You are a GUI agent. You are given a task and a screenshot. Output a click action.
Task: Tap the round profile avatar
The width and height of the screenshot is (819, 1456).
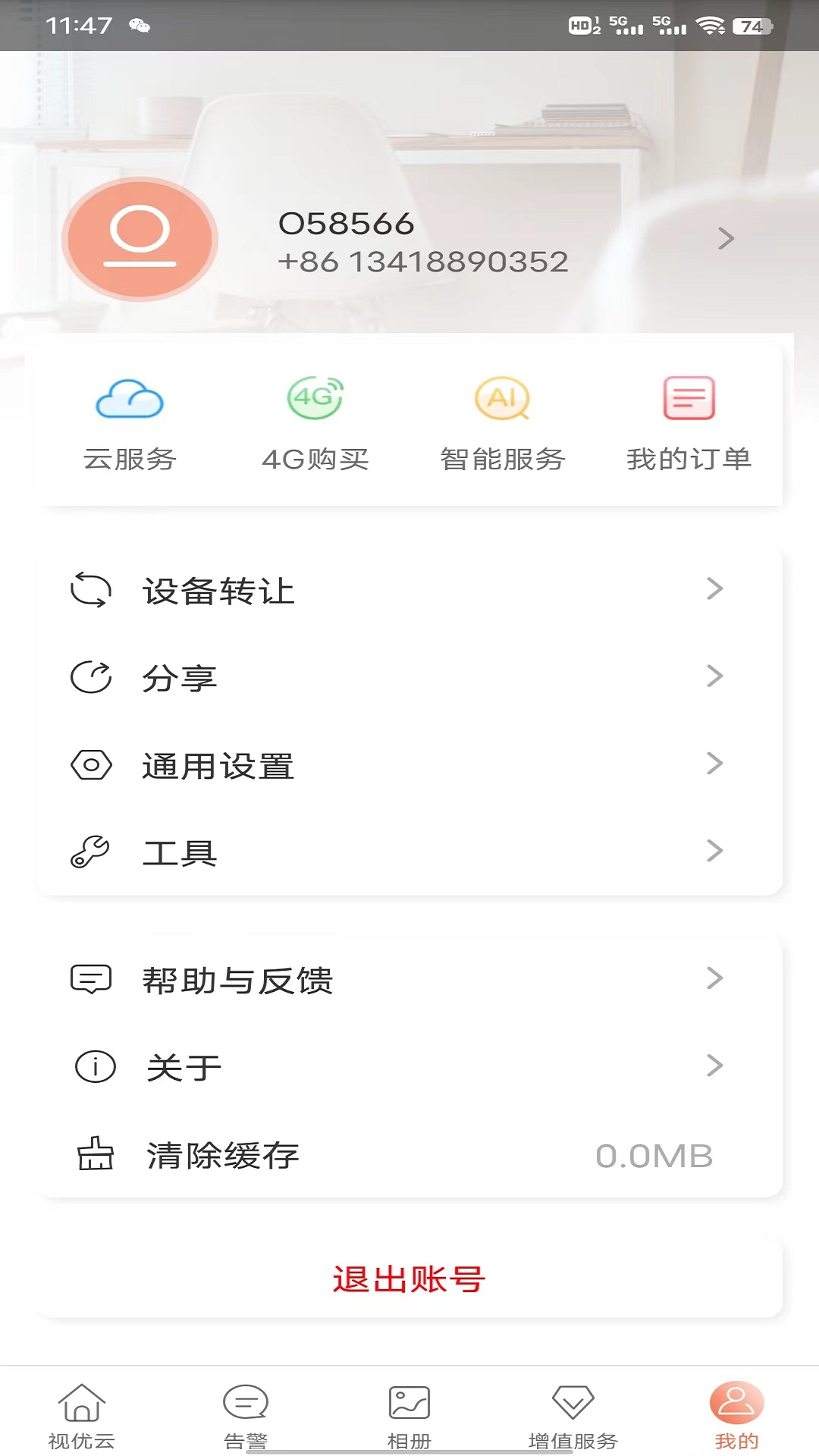pos(140,239)
